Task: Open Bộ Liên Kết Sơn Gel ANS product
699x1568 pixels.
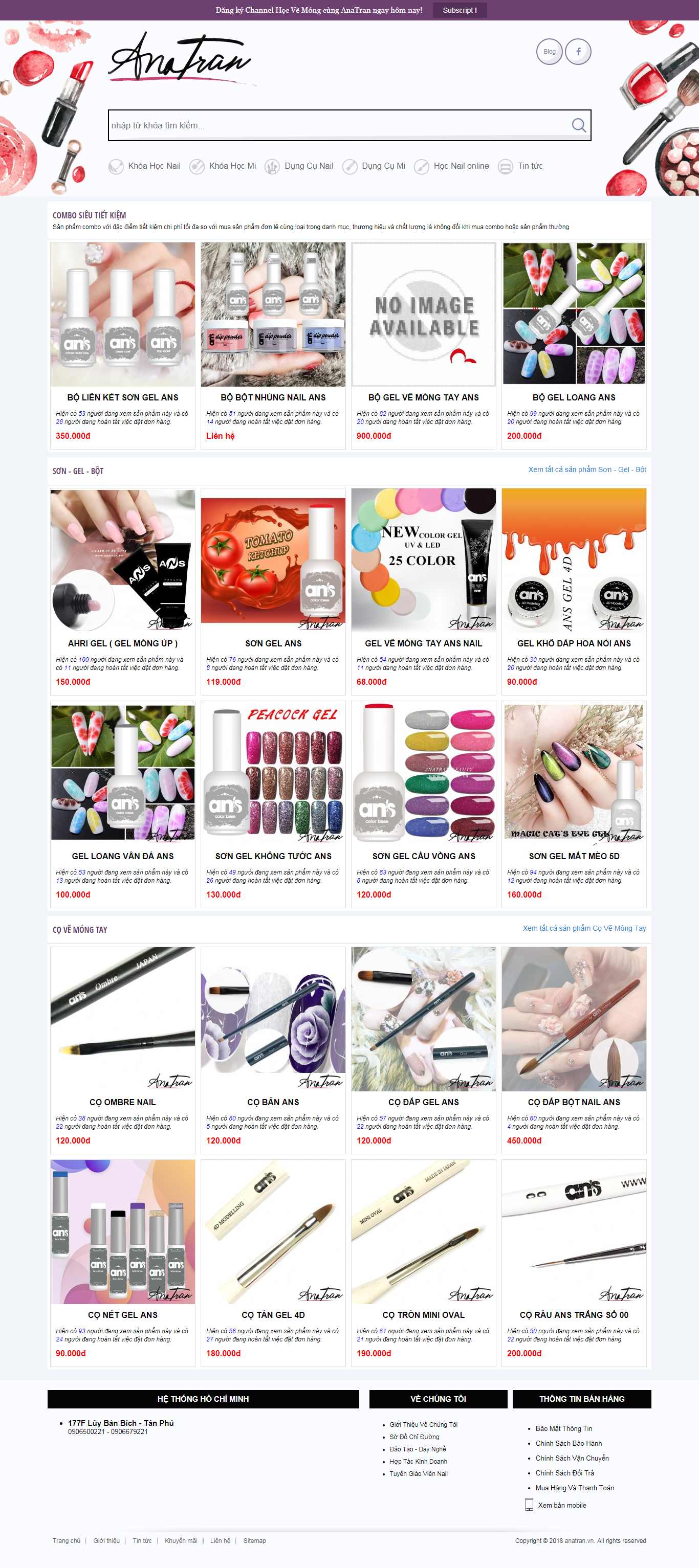Action: (122, 397)
